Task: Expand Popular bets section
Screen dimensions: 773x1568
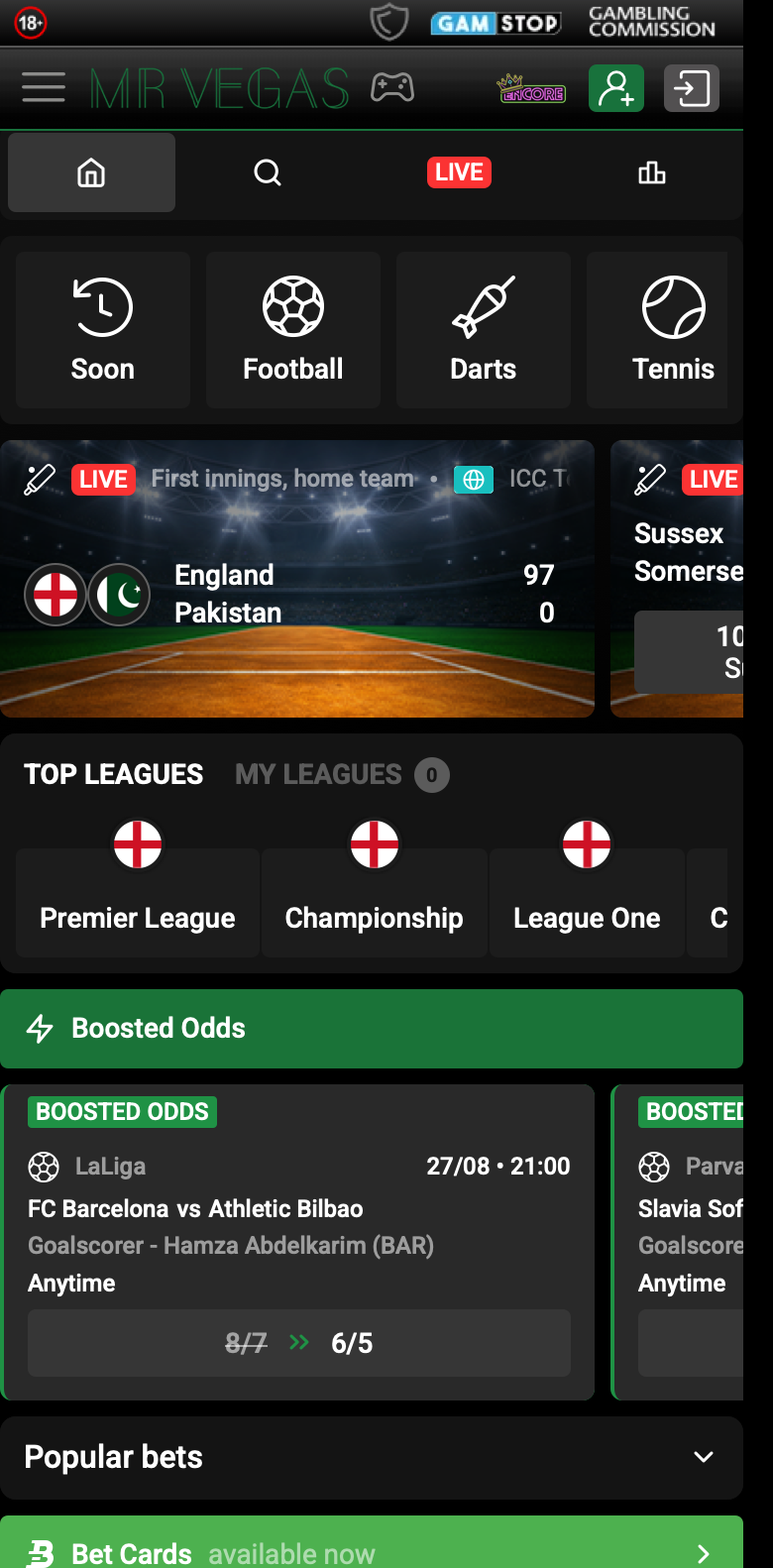Action: click(372, 1457)
